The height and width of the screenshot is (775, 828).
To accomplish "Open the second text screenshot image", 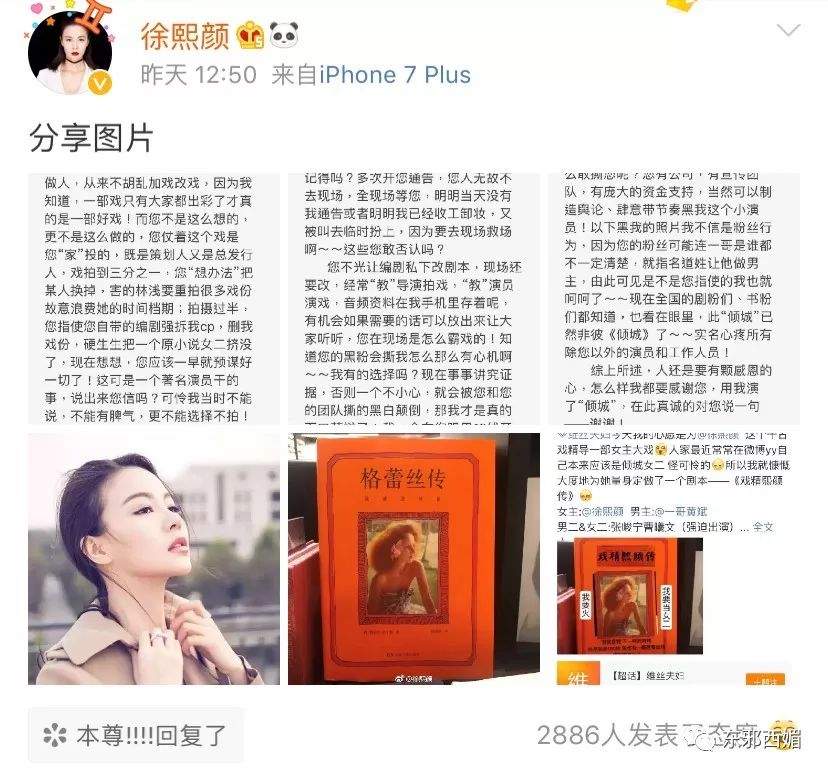I will [x=413, y=298].
